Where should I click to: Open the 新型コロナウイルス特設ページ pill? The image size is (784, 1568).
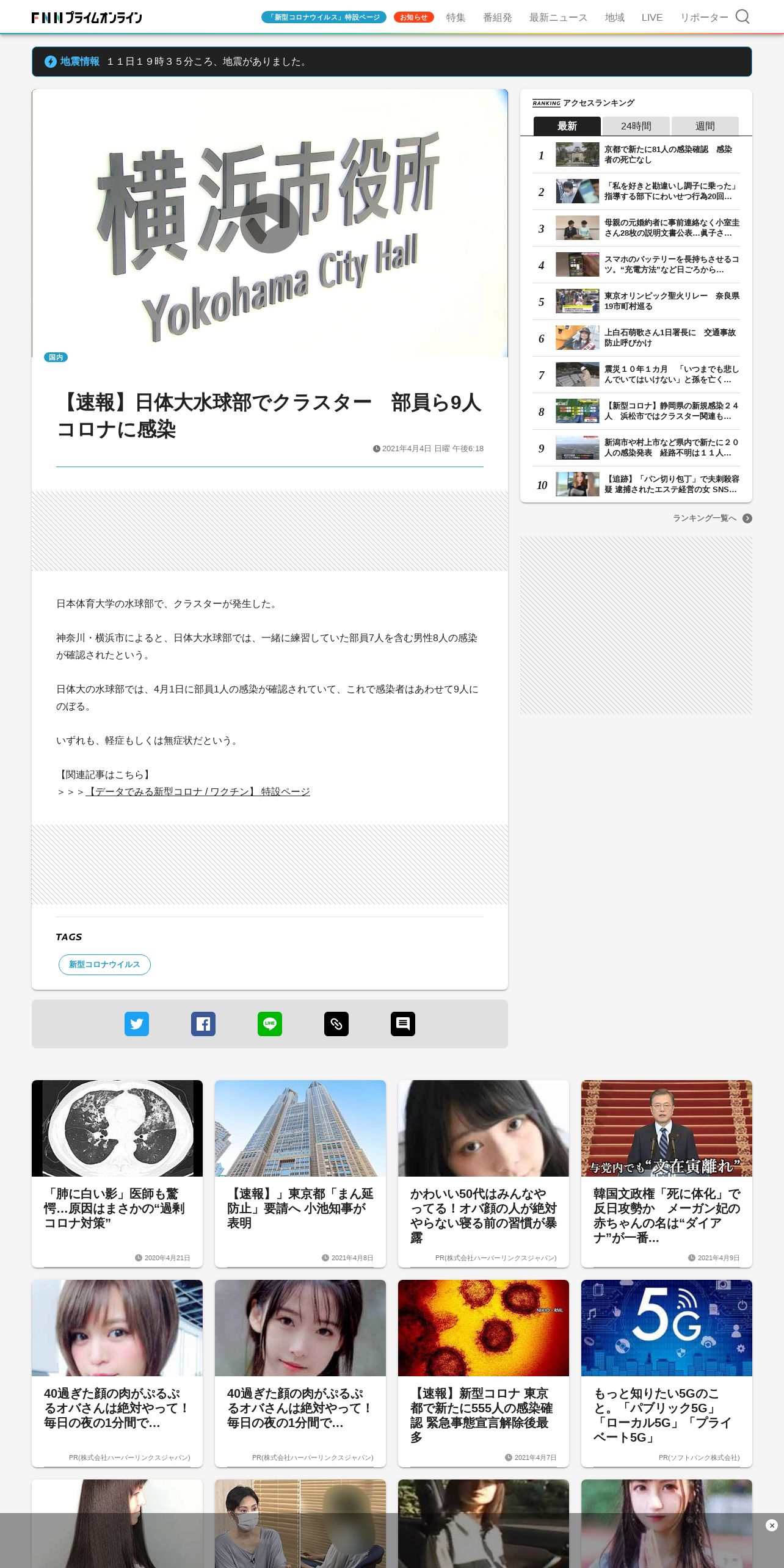pyautogui.click(x=324, y=17)
